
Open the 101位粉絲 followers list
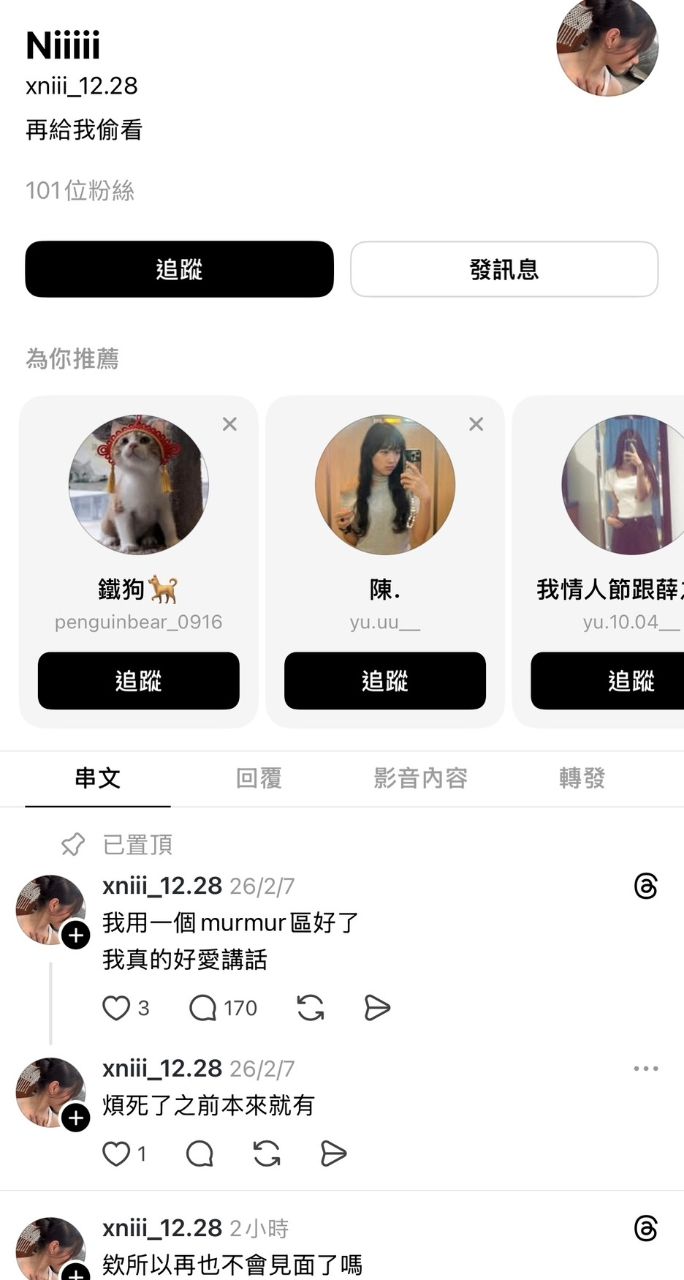tap(80, 191)
